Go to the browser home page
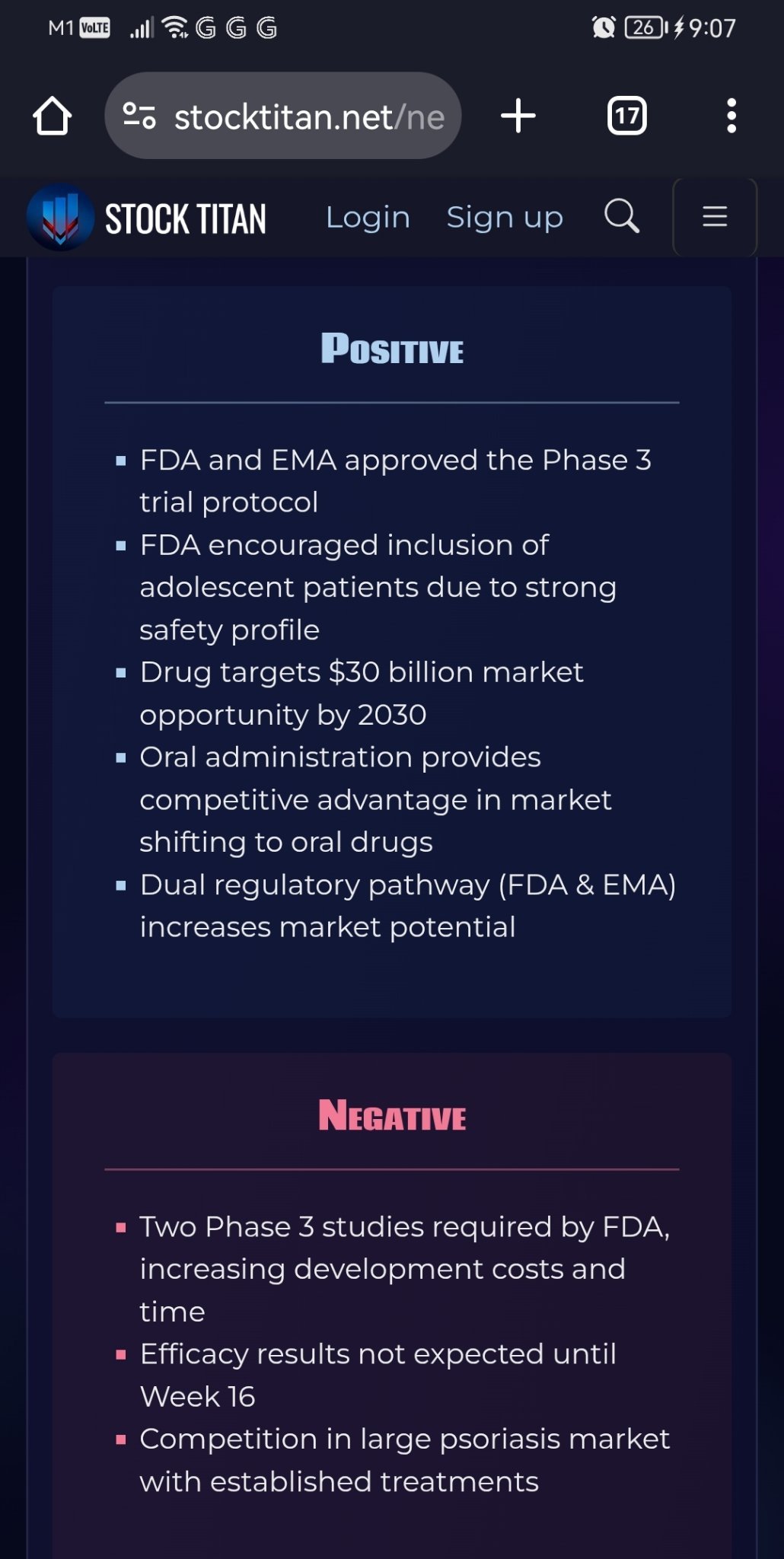The width and height of the screenshot is (784, 1559). click(x=52, y=116)
